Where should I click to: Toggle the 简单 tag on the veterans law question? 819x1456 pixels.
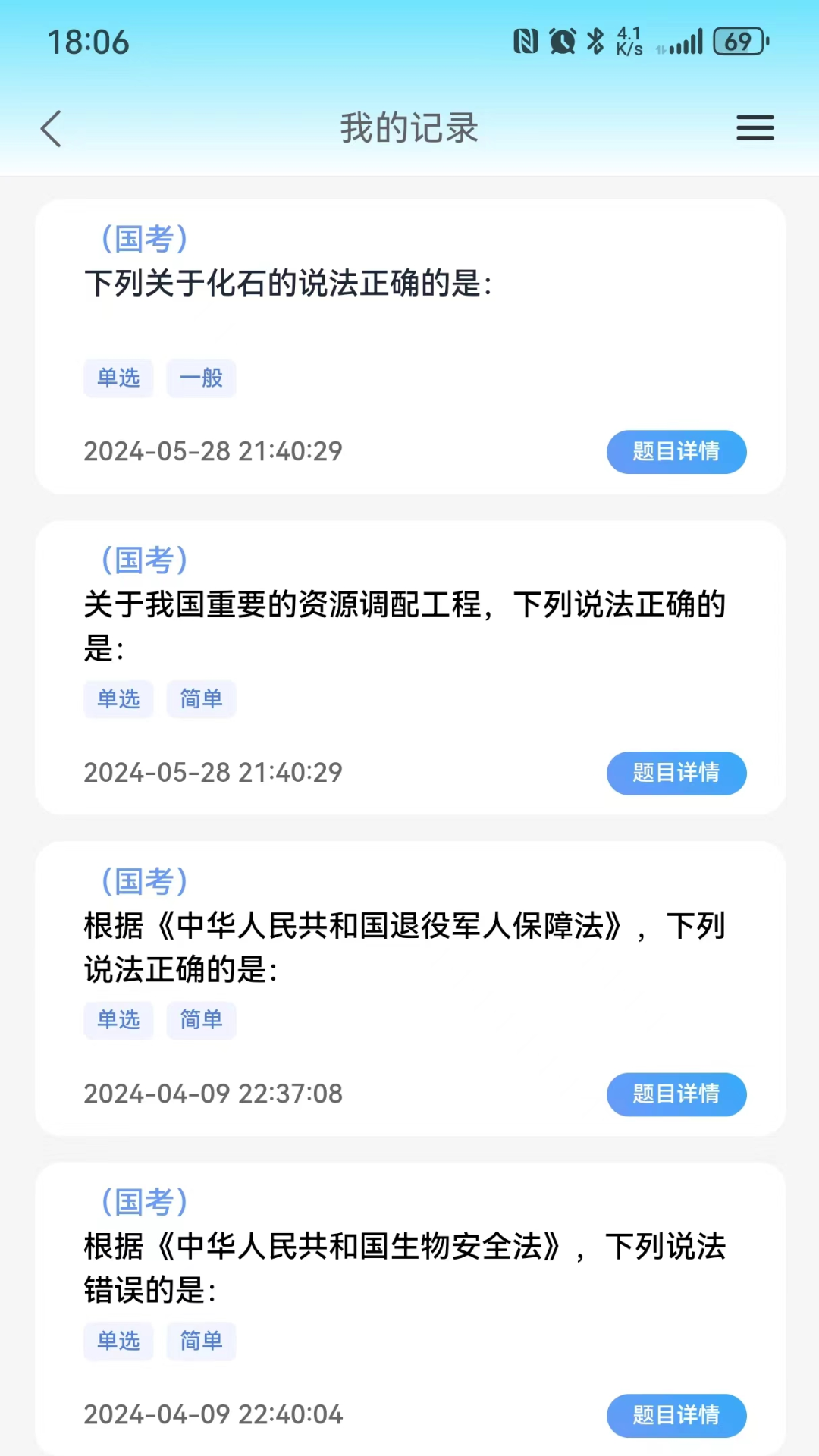pyautogui.click(x=201, y=1020)
